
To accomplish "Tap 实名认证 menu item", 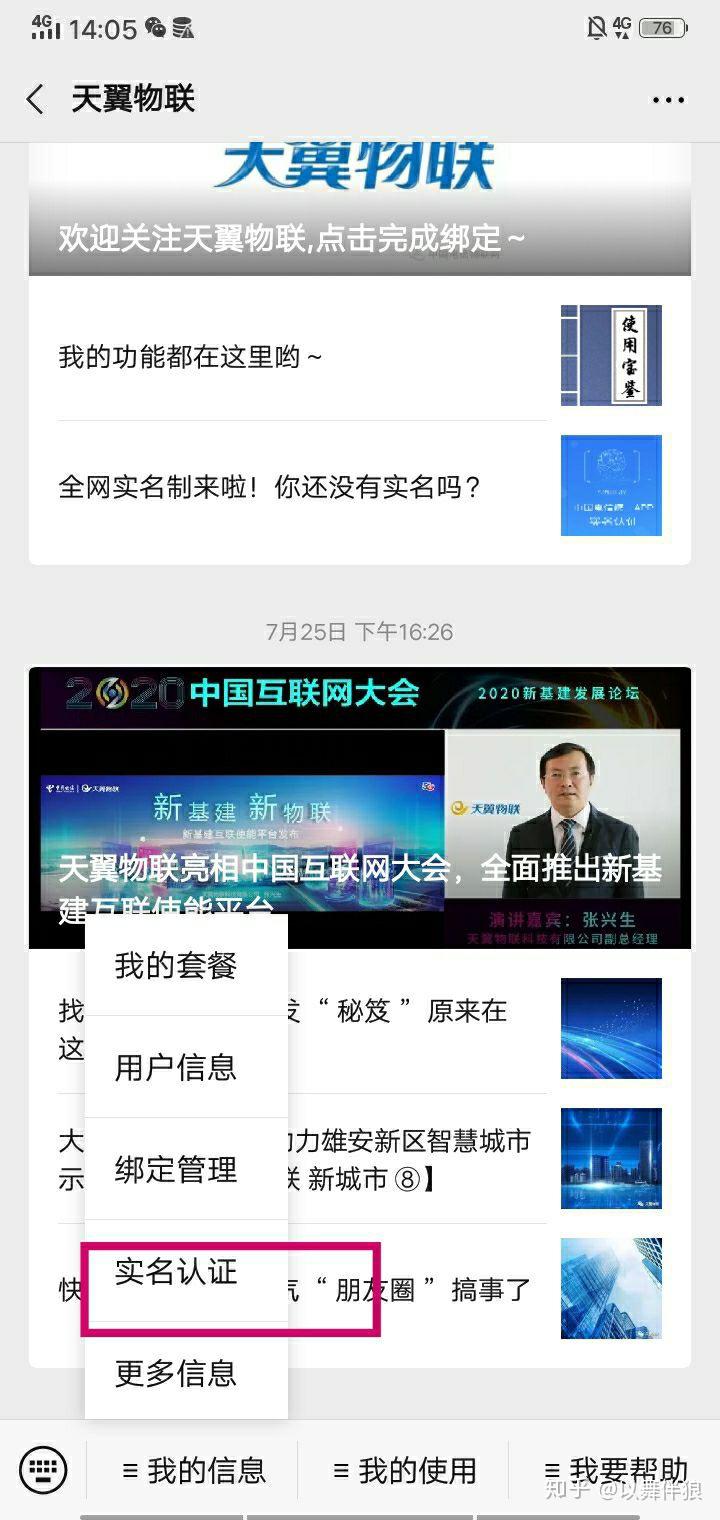I will 186,1272.
